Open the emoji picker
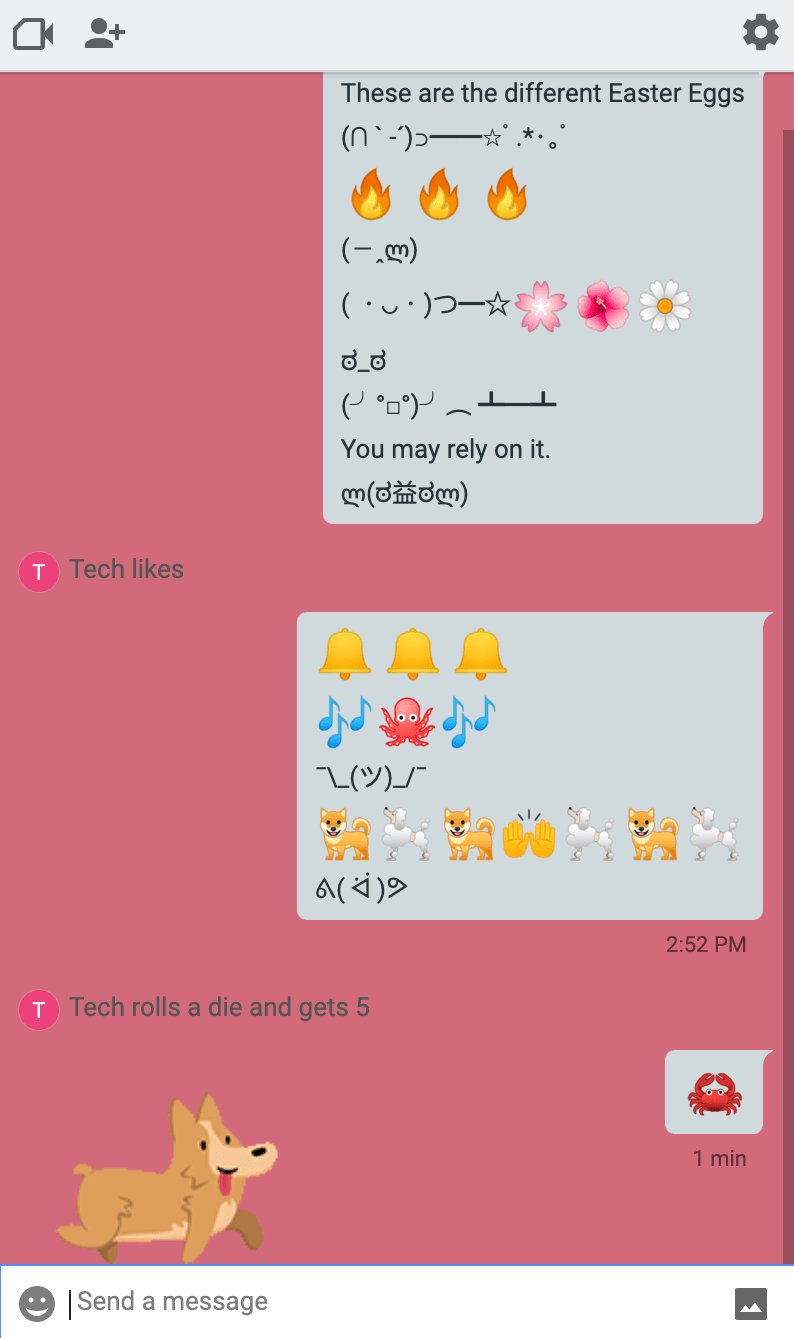The image size is (794, 1338). pyautogui.click(x=37, y=1303)
